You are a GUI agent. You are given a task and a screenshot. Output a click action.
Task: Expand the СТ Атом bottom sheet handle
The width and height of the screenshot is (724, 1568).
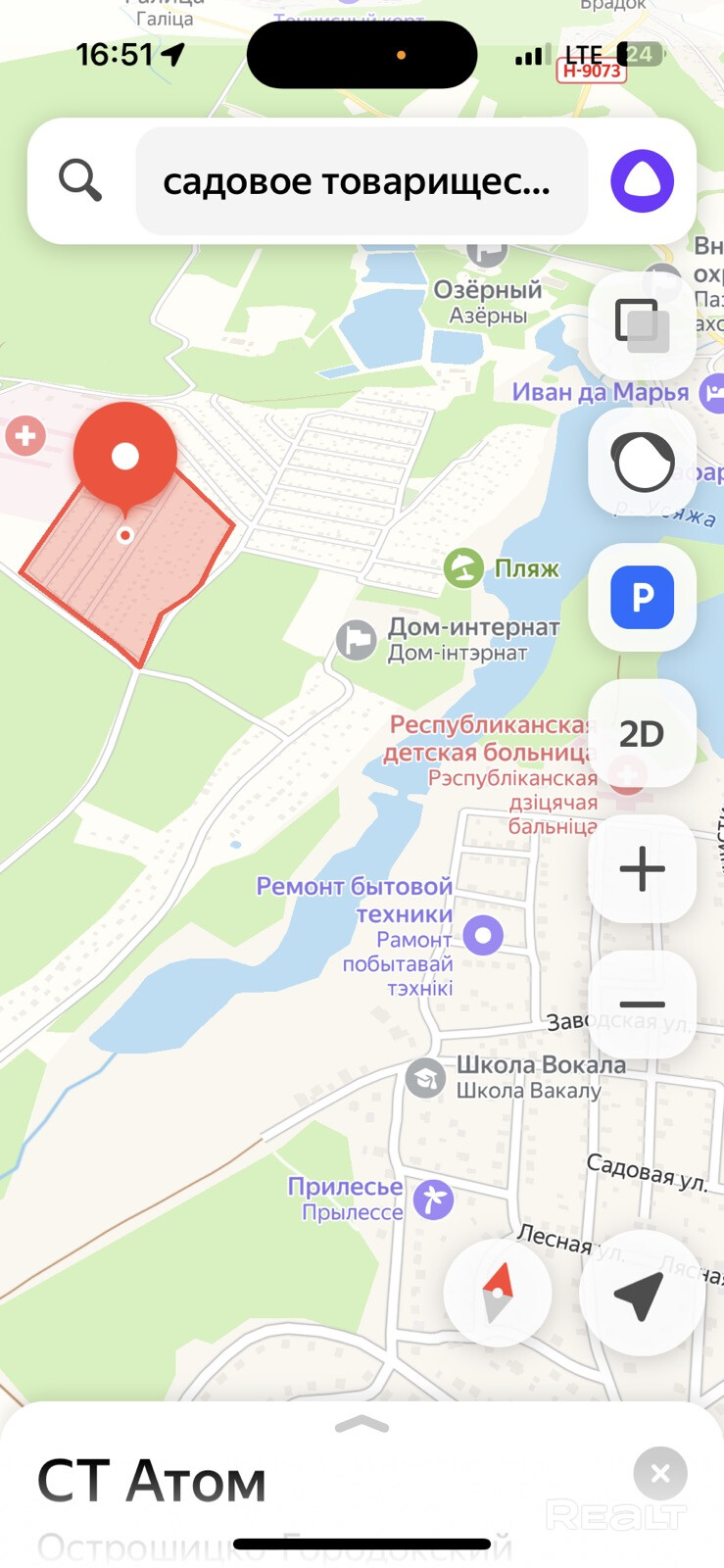point(362,1425)
